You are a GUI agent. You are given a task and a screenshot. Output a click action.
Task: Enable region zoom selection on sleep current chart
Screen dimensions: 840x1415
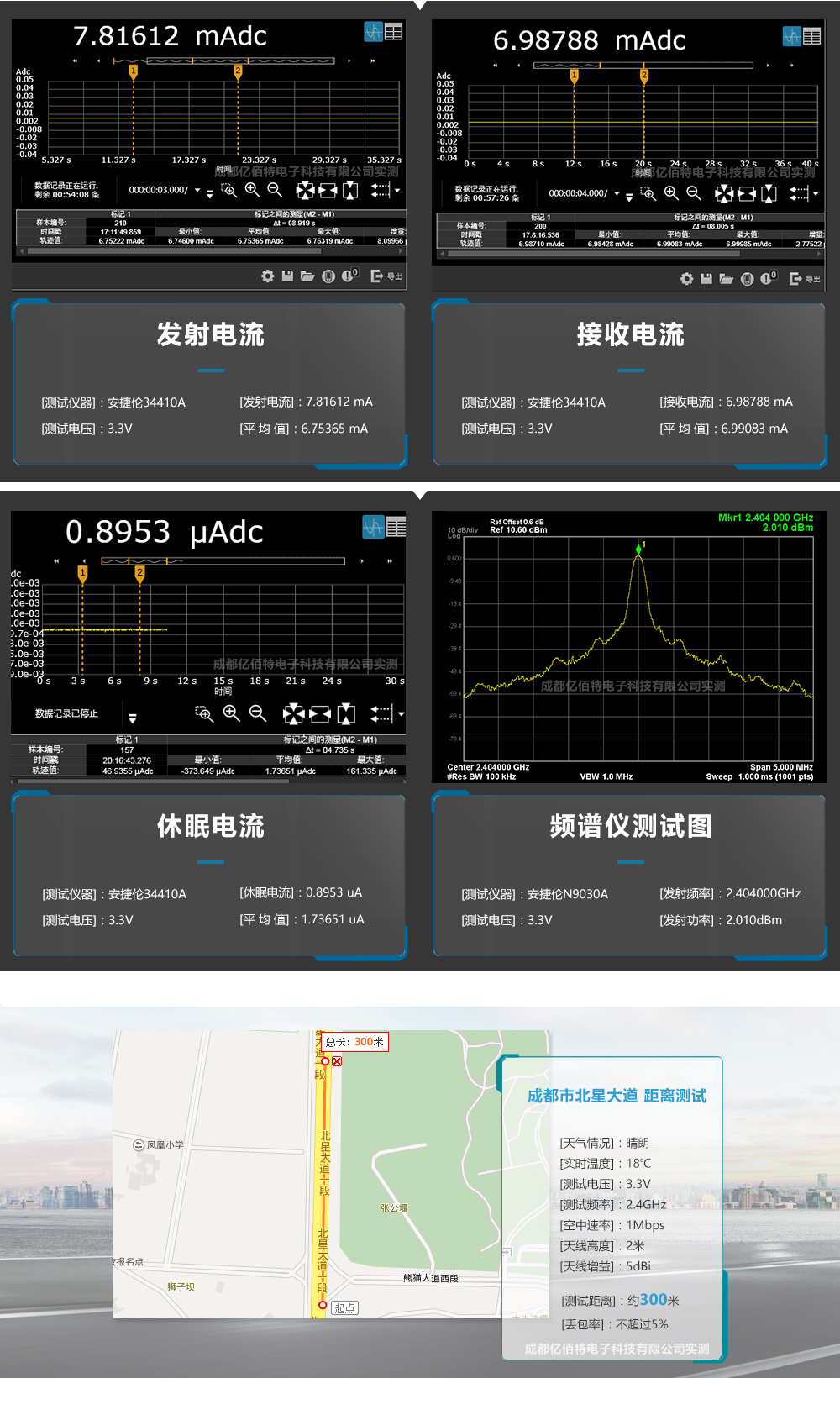(x=204, y=713)
